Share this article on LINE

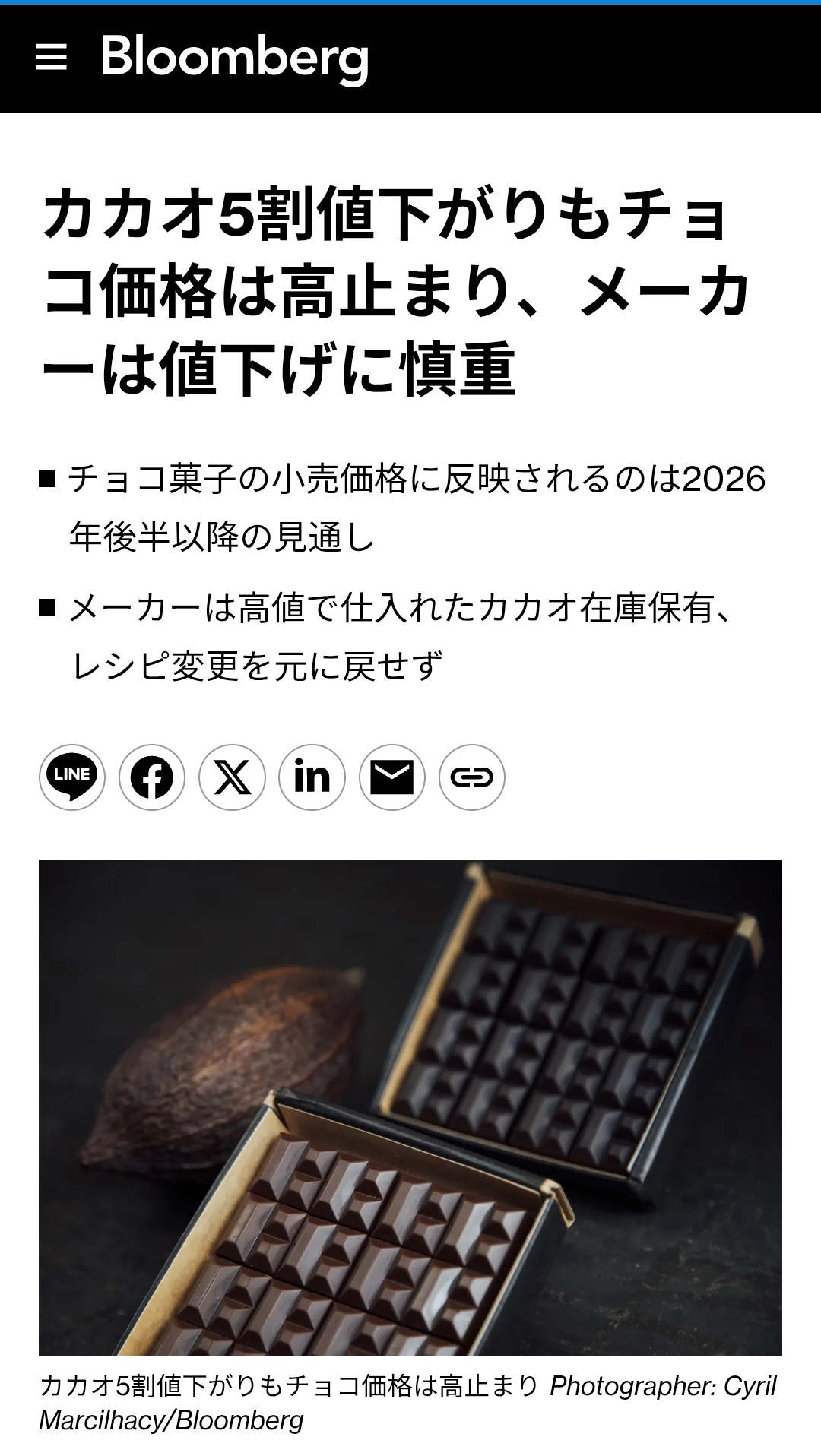pyautogui.click(x=72, y=777)
